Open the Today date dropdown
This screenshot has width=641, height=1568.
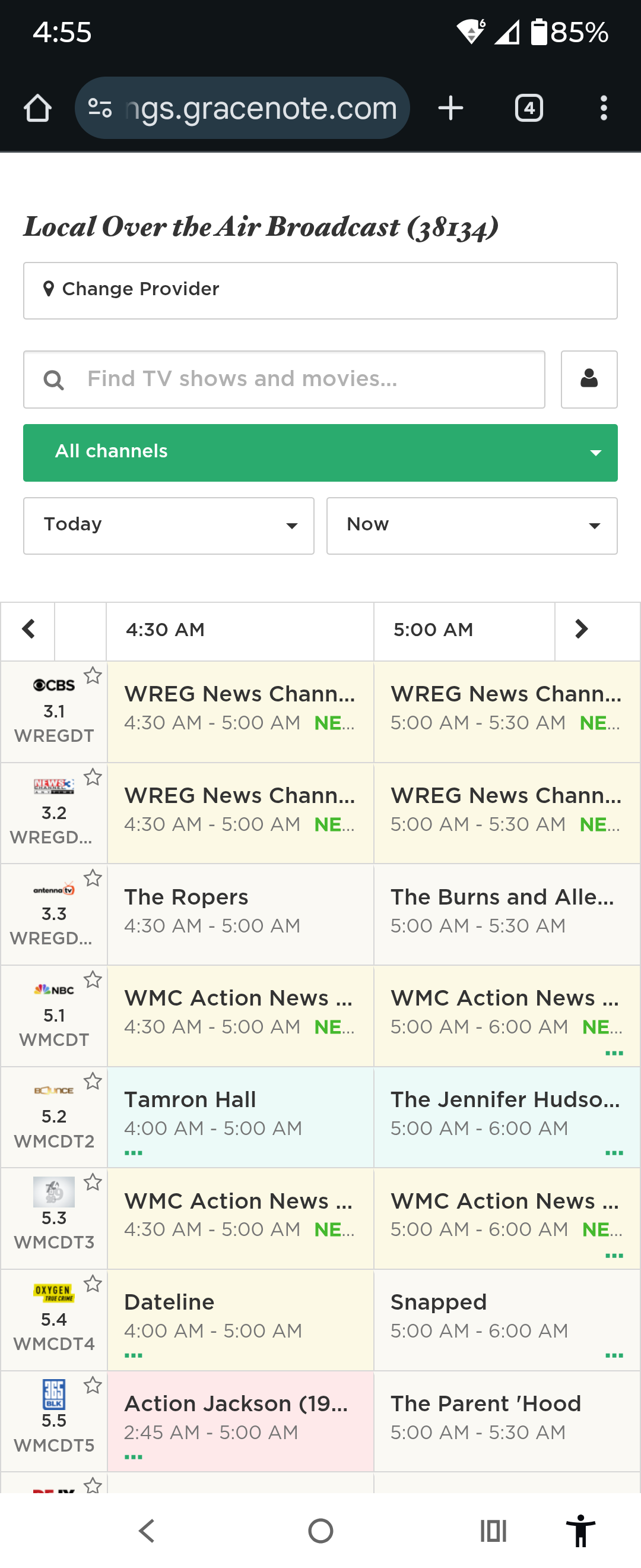click(169, 525)
